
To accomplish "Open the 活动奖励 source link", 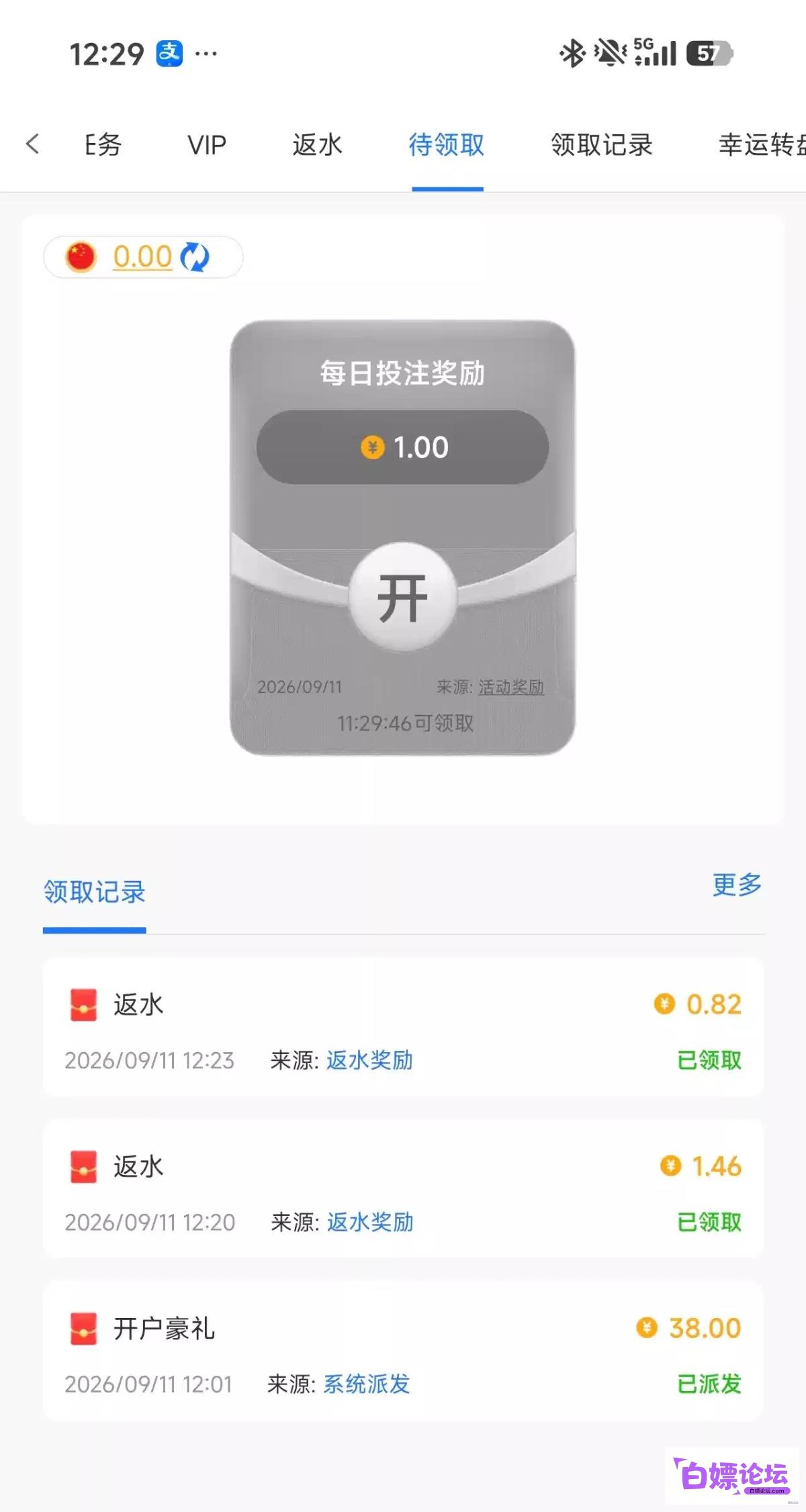I will [511, 687].
